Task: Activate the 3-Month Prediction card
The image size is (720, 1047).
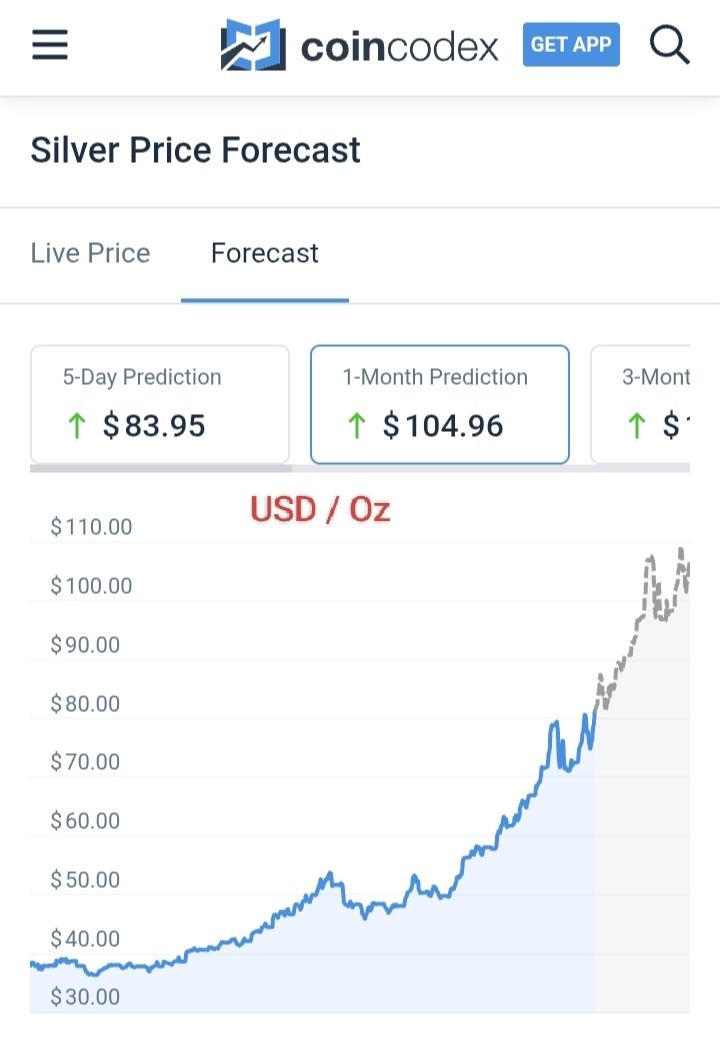Action: (x=655, y=404)
